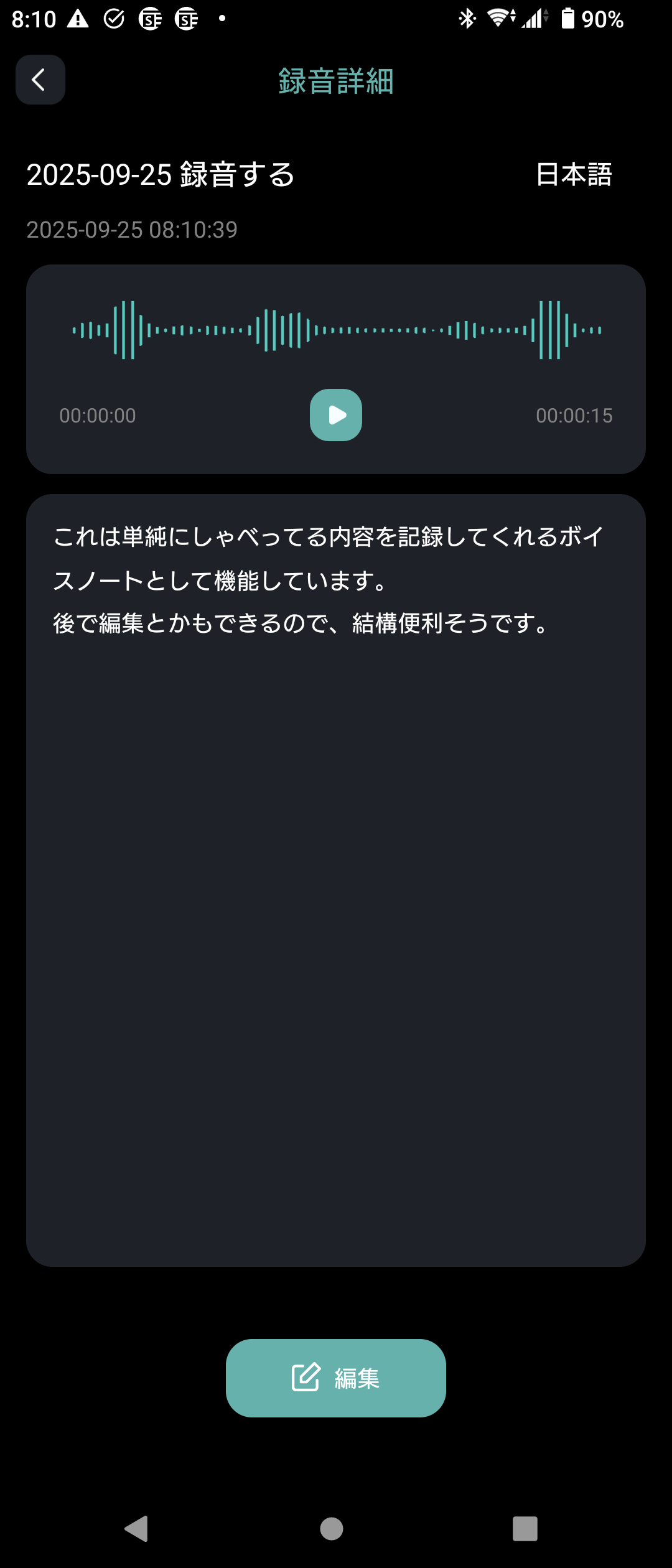The image size is (672, 1568).
Task: Open the recent apps view
Action: pyautogui.click(x=525, y=1528)
